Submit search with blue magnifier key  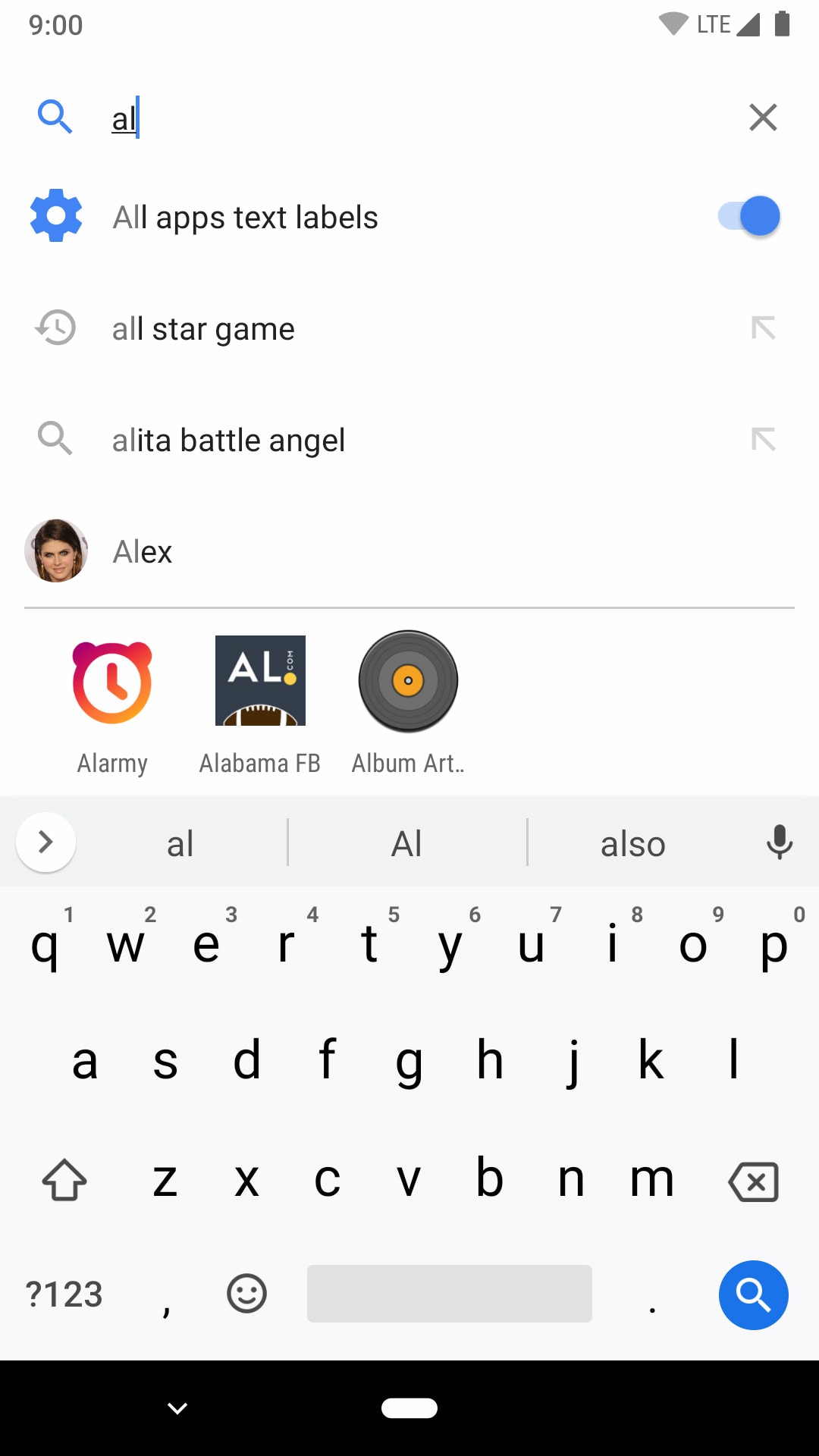pyautogui.click(x=753, y=1294)
